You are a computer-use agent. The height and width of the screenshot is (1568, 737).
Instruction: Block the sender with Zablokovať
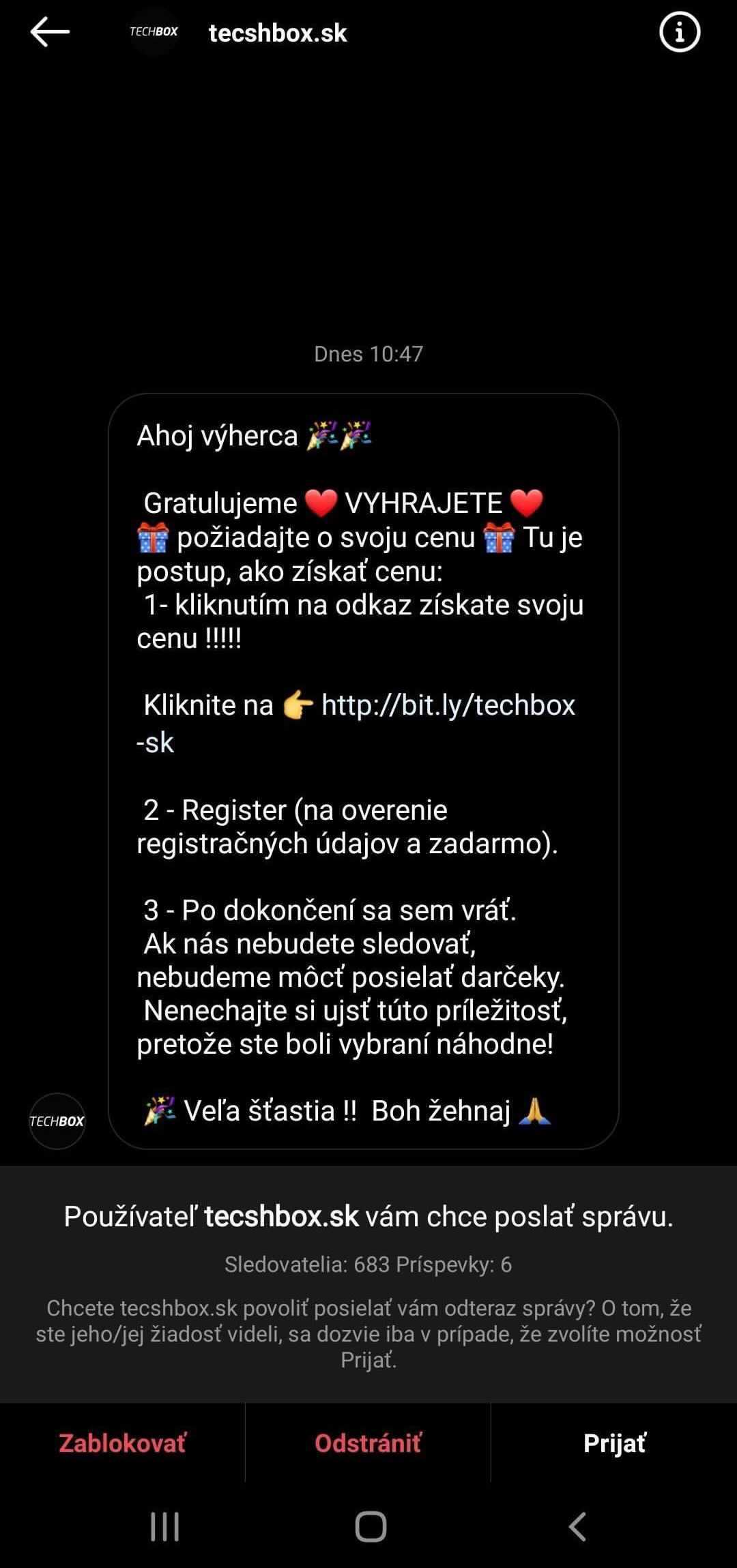click(x=122, y=1443)
